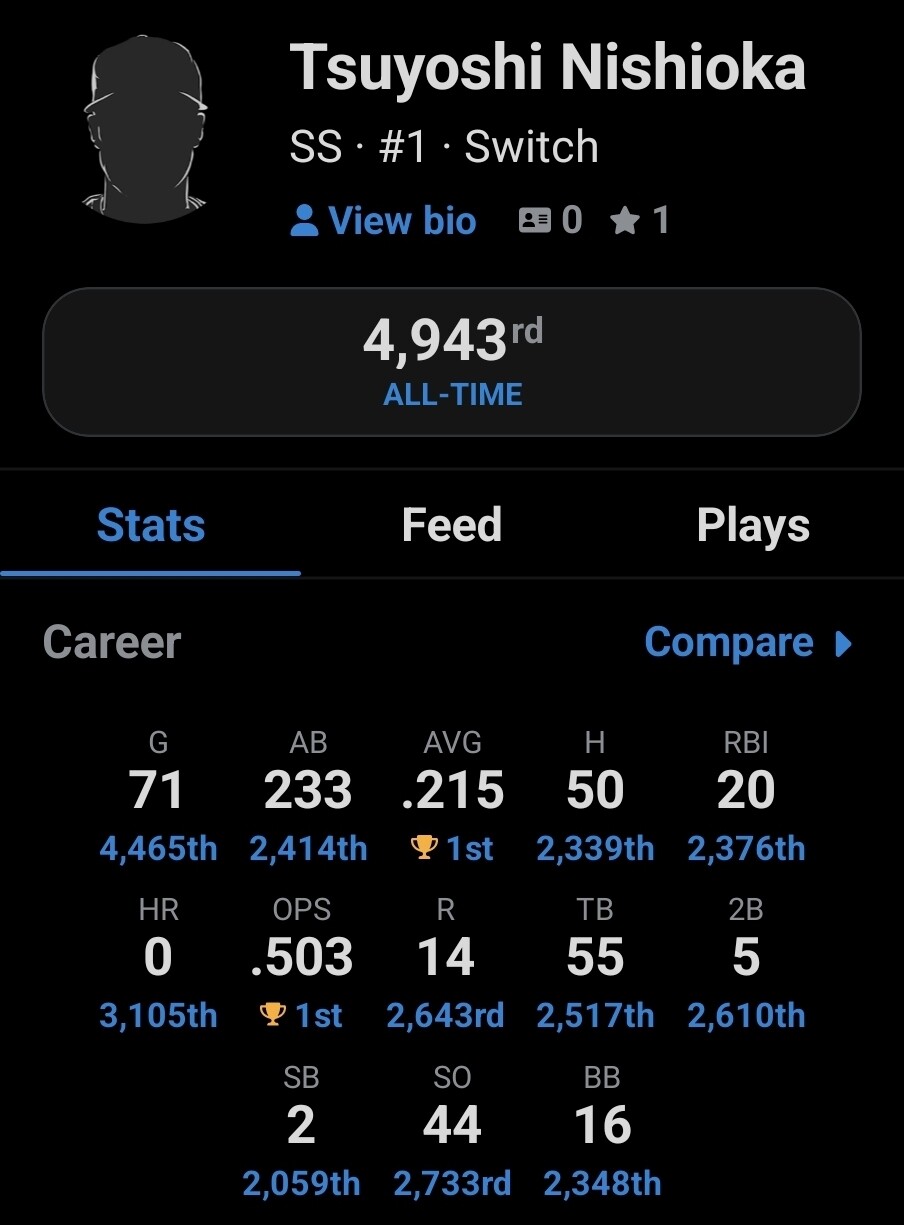Viewport: 904px width, 1225px height.
Task: Select the Stats tab
Action: (x=151, y=525)
